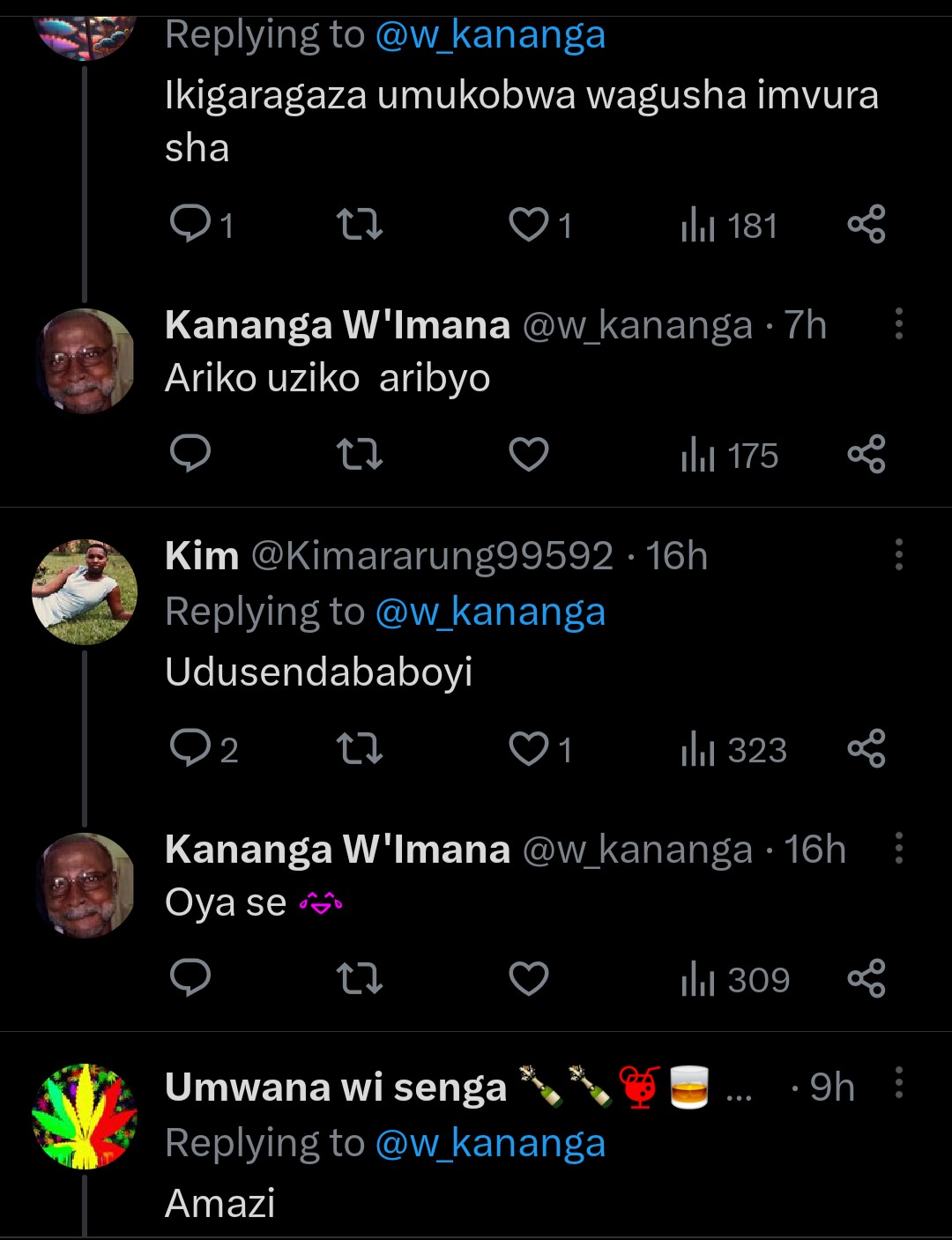Open overflow menu on 'Oya se' tweet

(898, 848)
